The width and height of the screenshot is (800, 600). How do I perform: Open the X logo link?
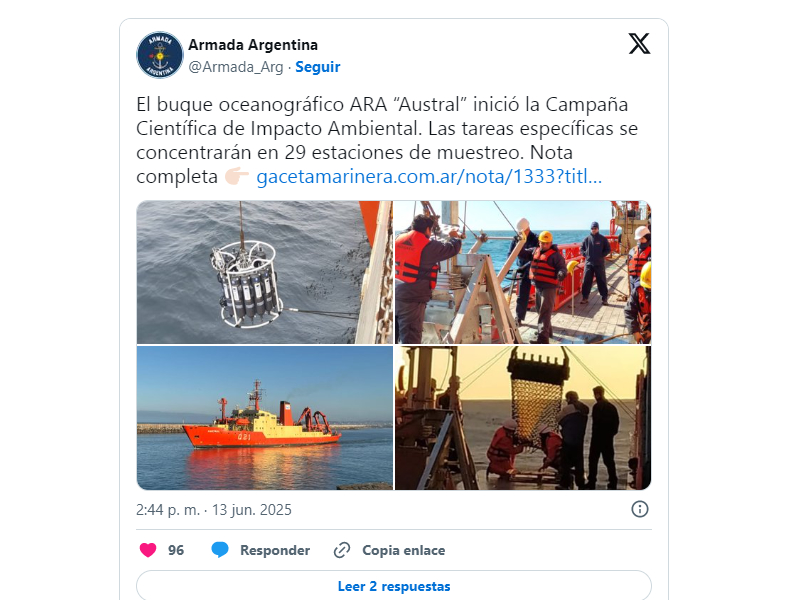click(639, 44)
